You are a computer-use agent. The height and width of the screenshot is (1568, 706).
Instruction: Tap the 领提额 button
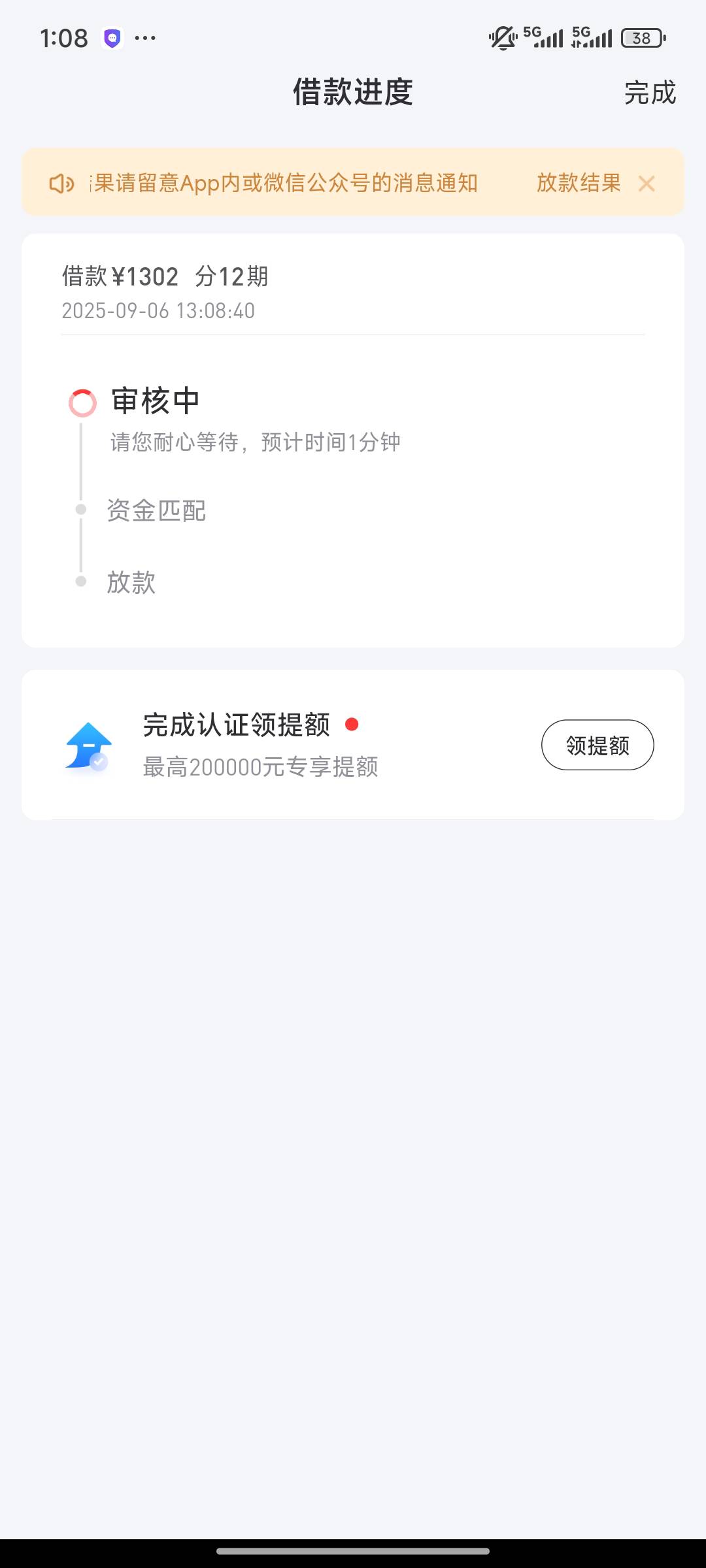coord(597,745)
